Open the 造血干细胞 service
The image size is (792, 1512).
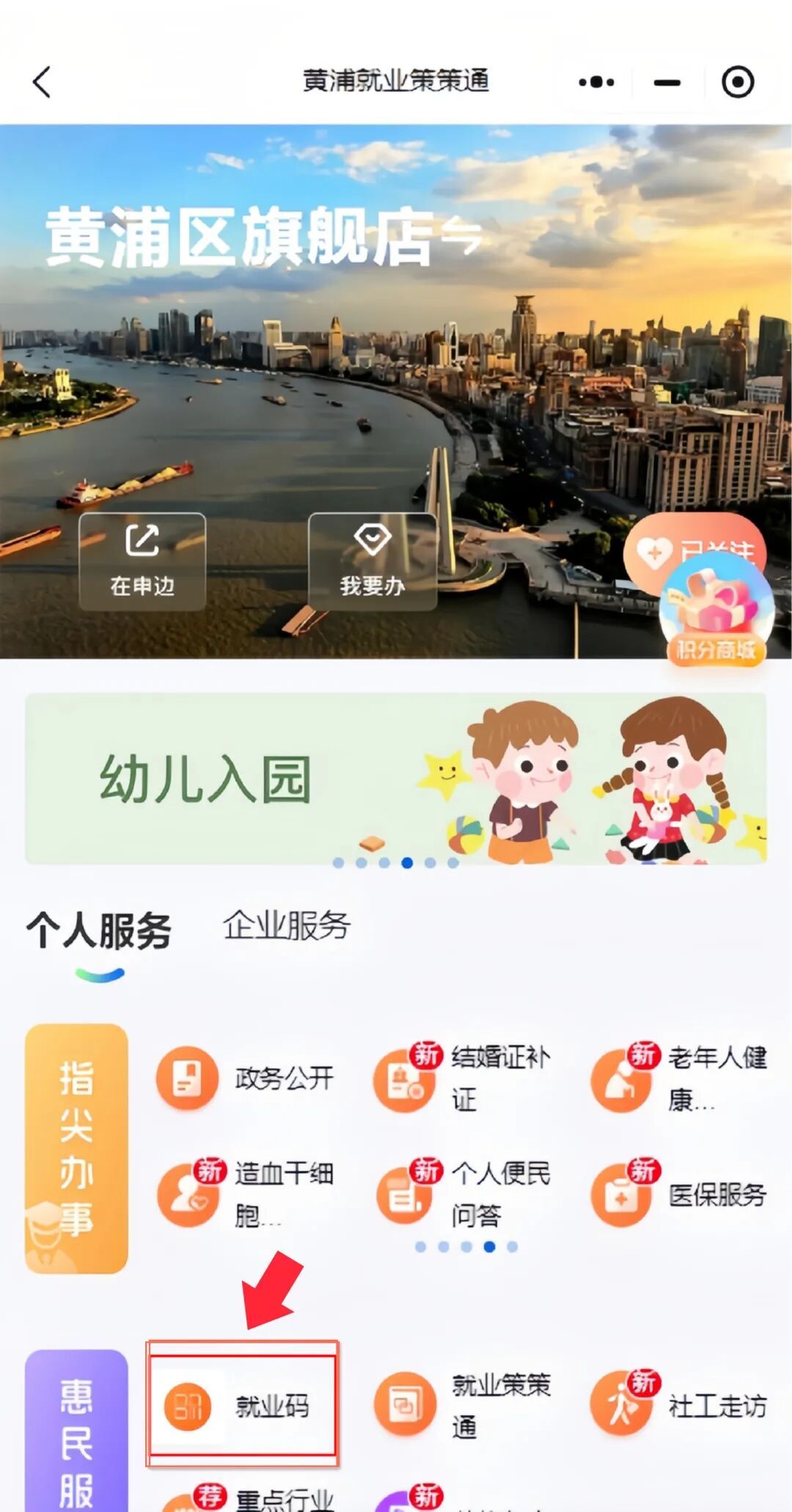[x=246, y=1195]
